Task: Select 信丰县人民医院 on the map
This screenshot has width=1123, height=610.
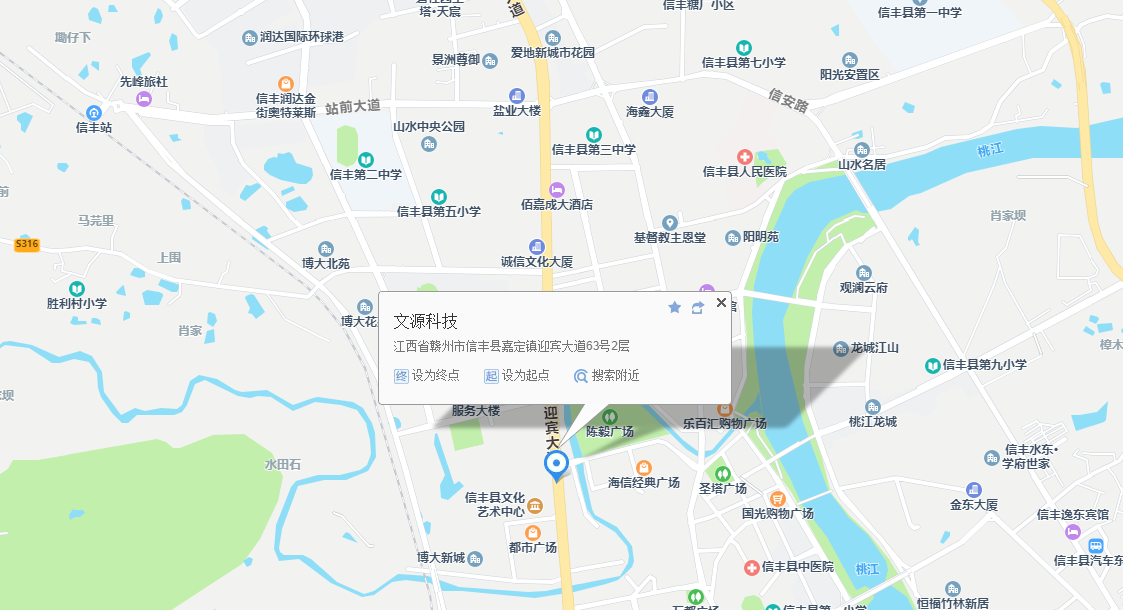Action: click(x=744, y=158)
